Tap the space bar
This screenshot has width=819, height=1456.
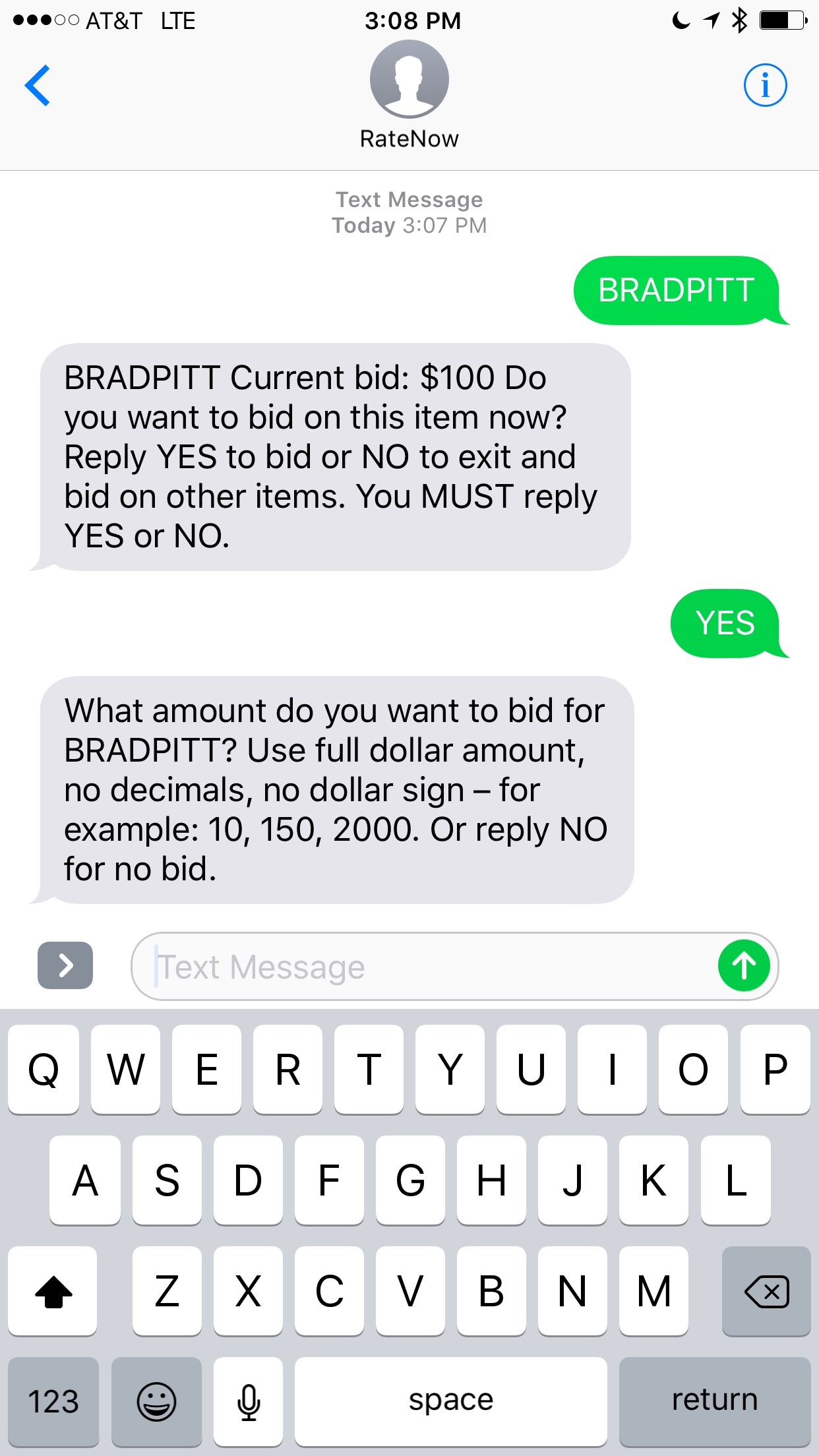pyautogui.click(x=451, y=1401)
